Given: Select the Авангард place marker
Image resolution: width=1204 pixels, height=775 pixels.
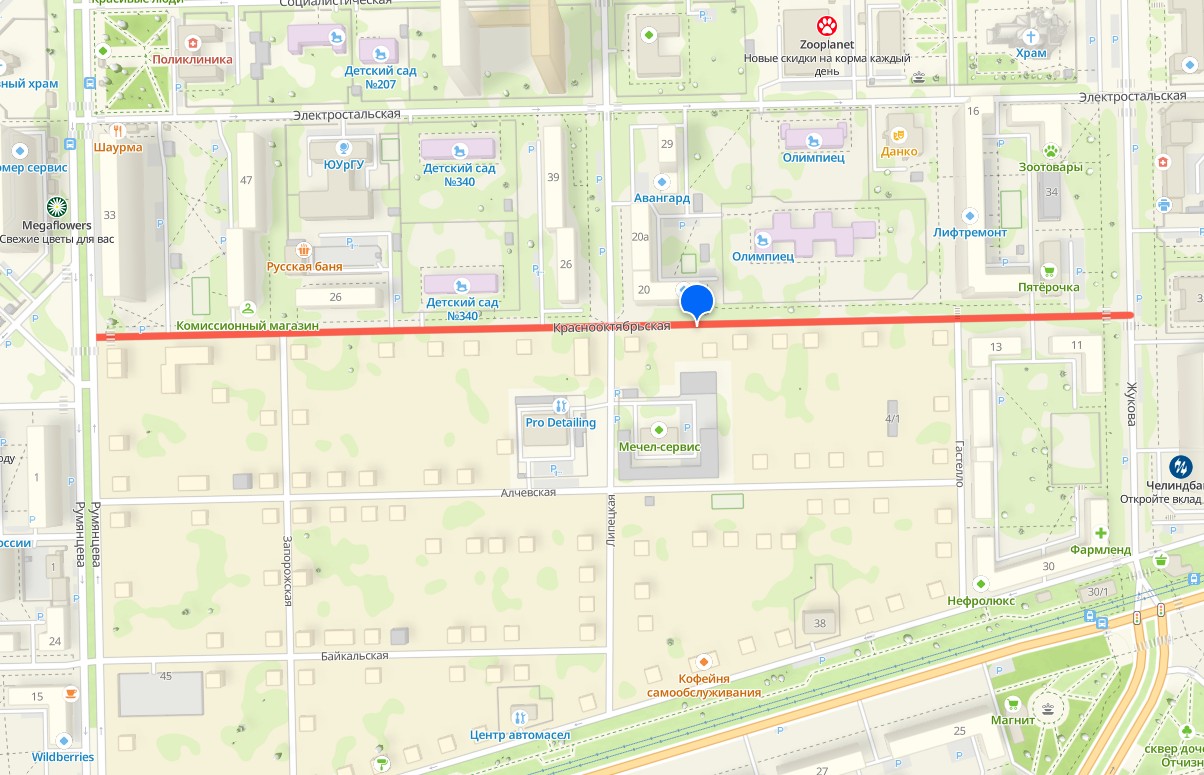Looking at the screenshot, I should click(x=661, y=182).
